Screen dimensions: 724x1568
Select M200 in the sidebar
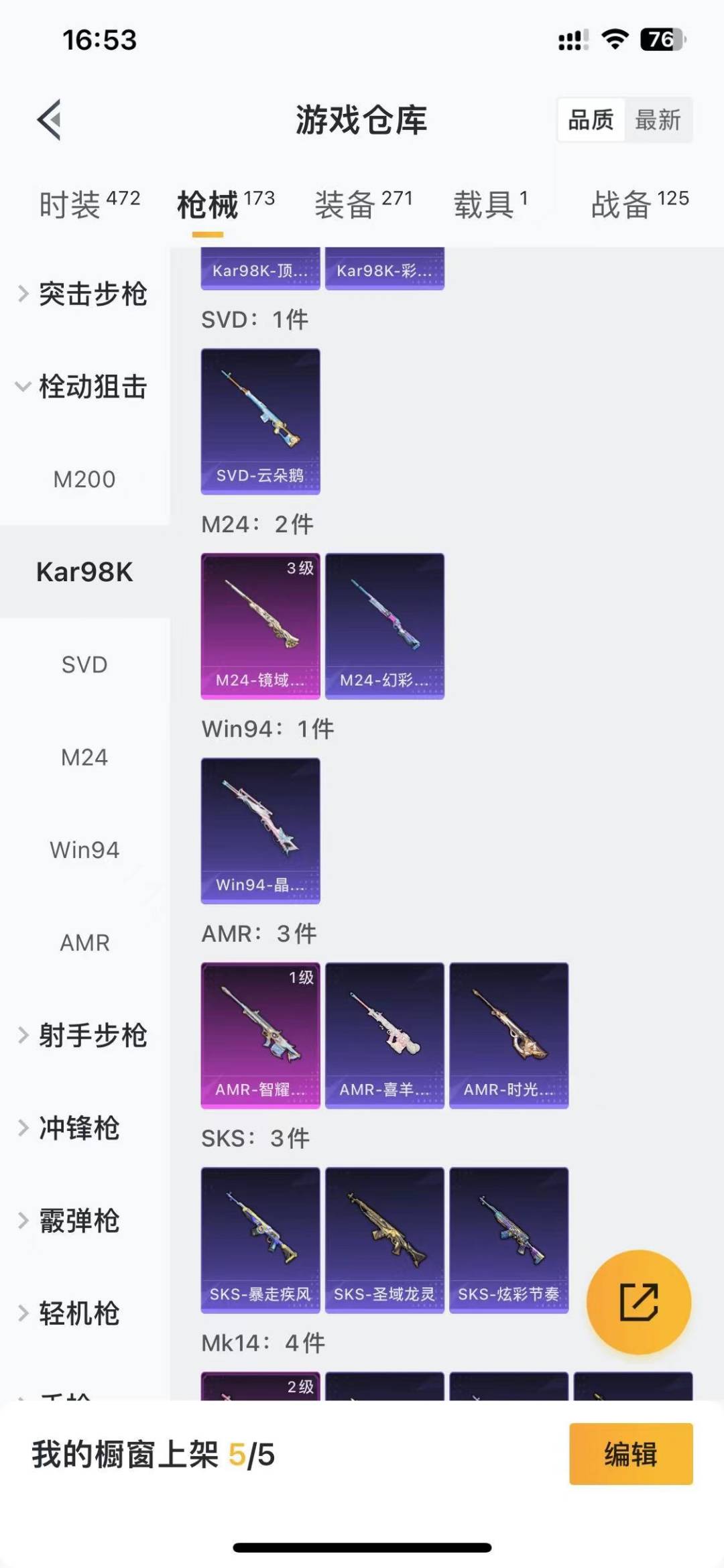point(85,479)
